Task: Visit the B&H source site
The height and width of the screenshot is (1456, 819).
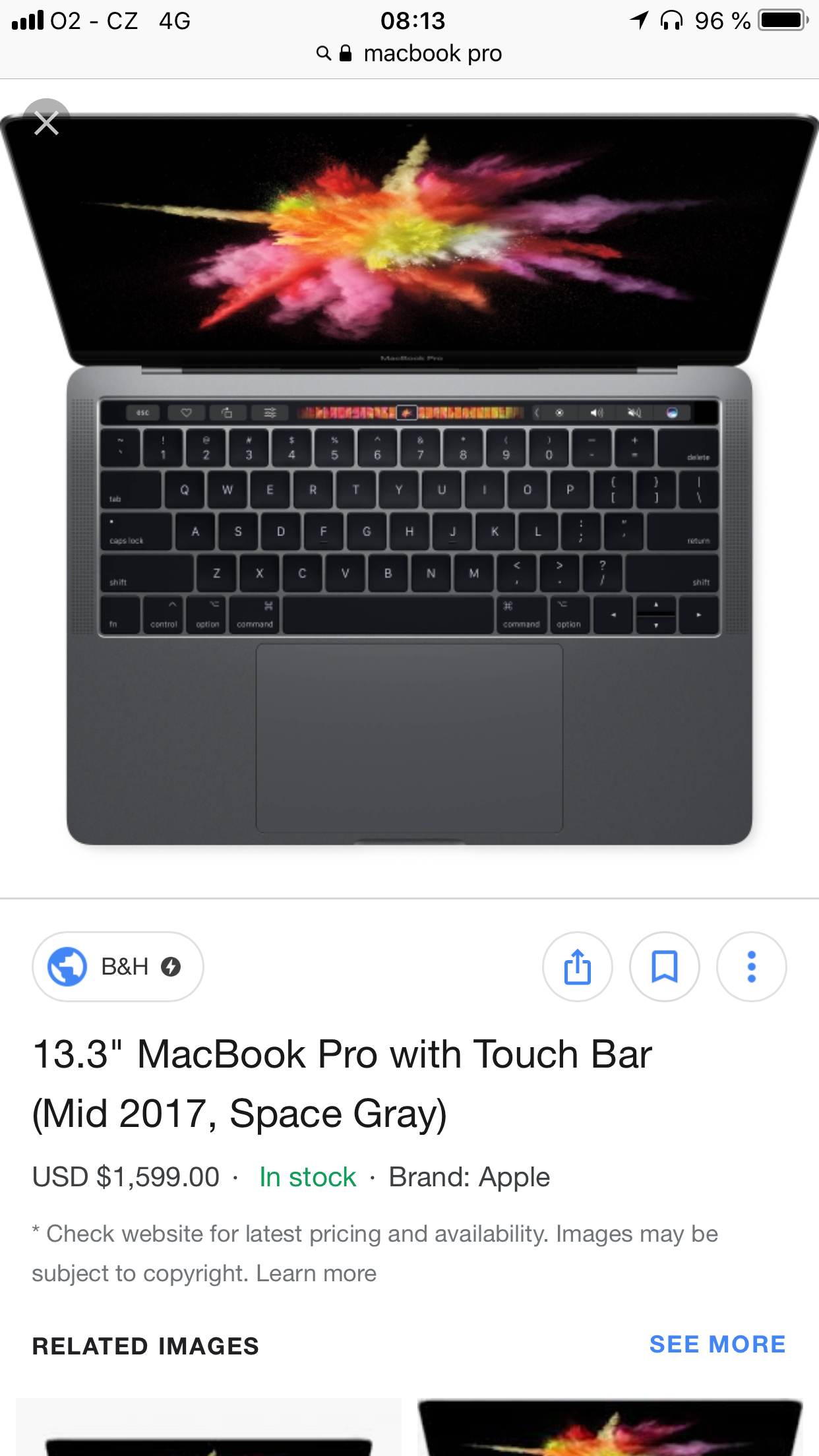Action: point(118,967)
